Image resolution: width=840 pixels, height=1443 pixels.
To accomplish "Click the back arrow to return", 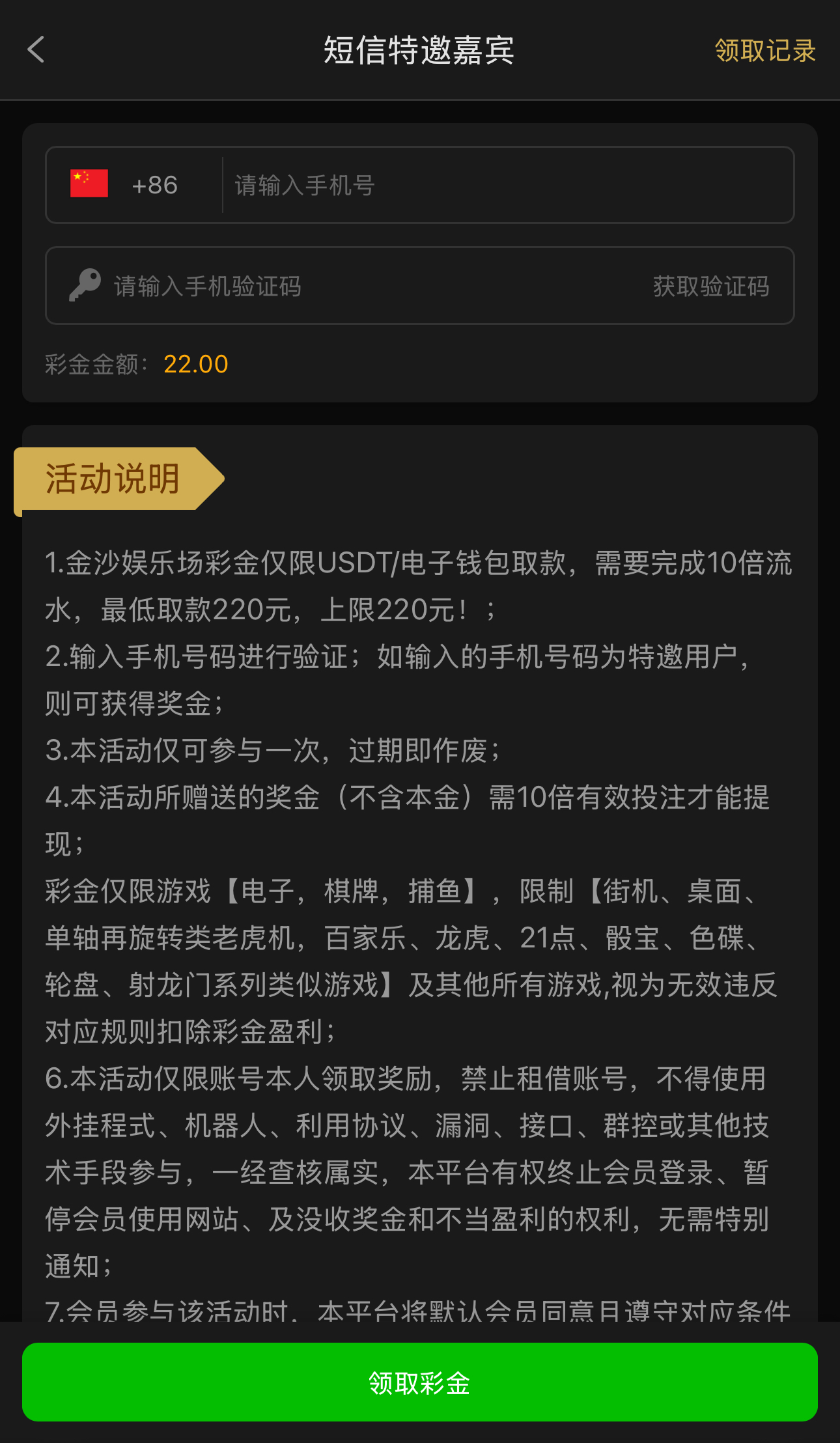I will (36, 50).
